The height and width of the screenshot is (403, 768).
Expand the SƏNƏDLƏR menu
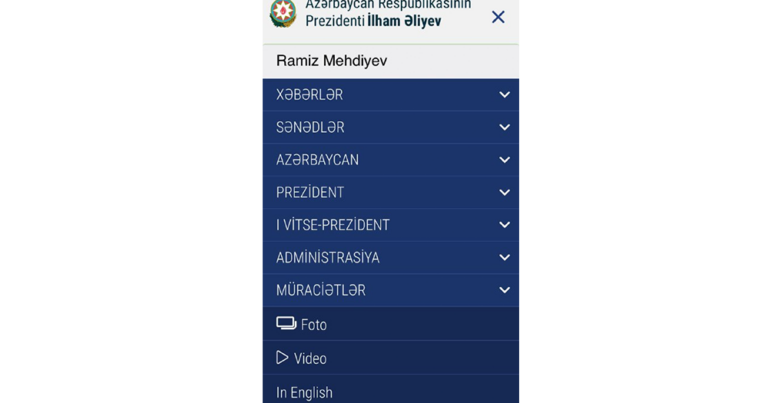(x=504, y=127)
